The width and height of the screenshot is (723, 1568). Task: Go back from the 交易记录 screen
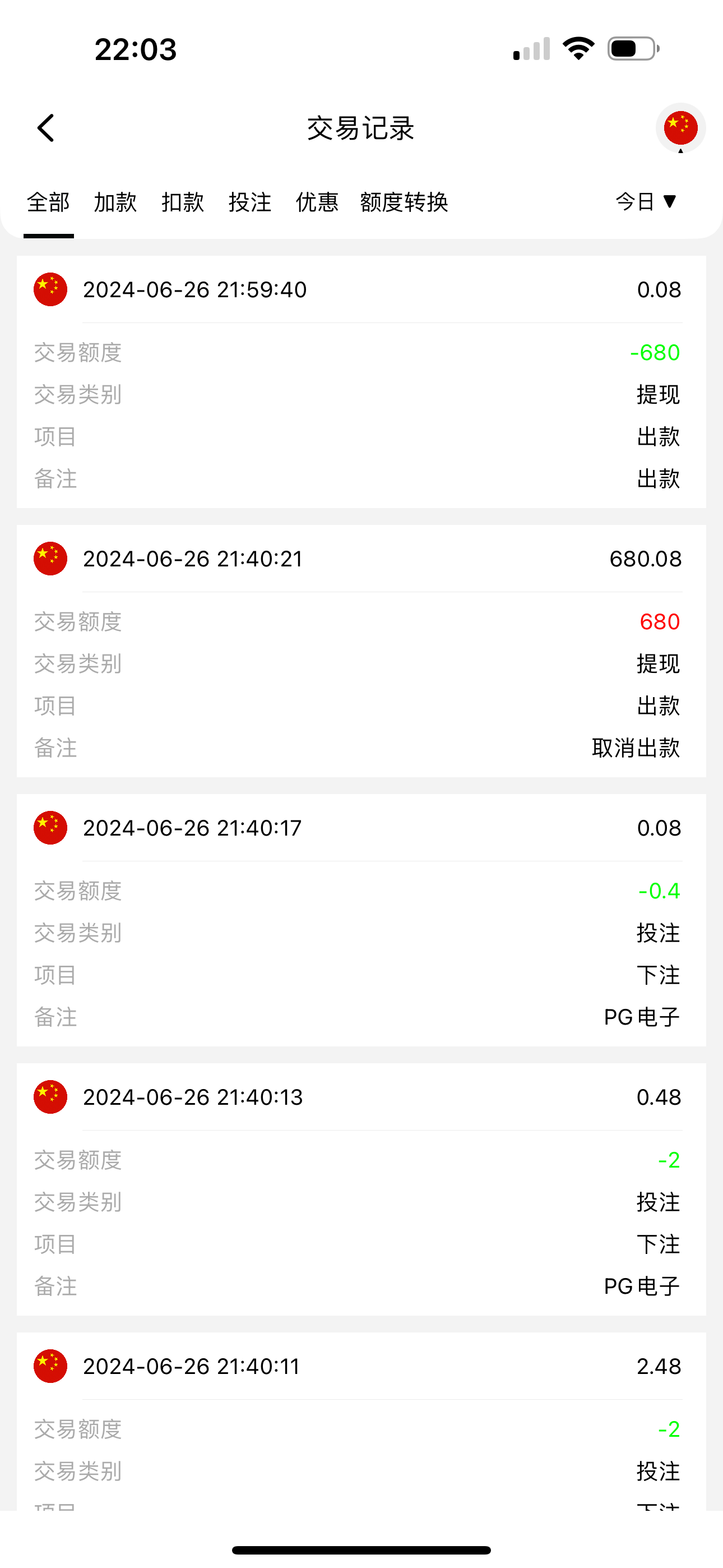click(x=45, y=128)
